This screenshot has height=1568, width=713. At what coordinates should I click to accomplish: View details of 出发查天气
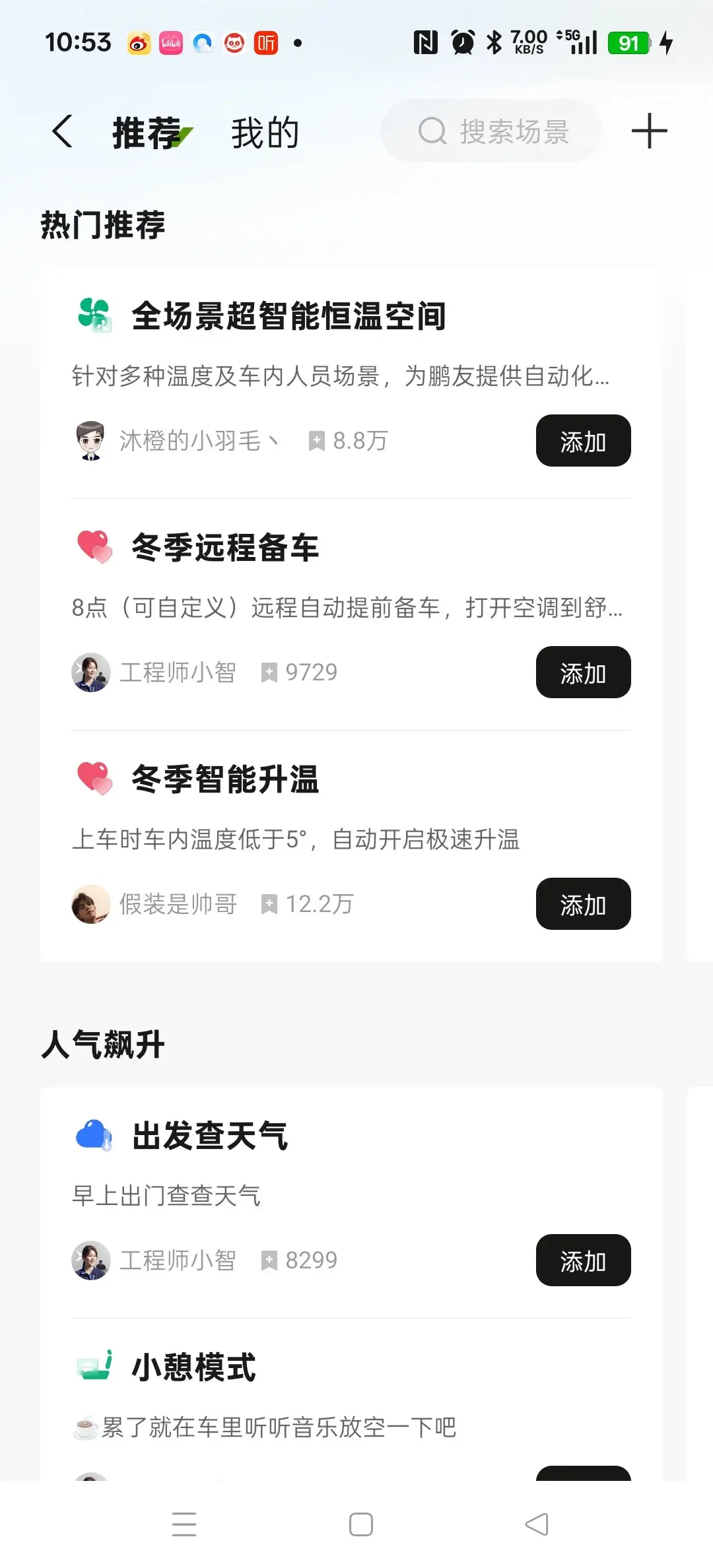pos(210,1136)
